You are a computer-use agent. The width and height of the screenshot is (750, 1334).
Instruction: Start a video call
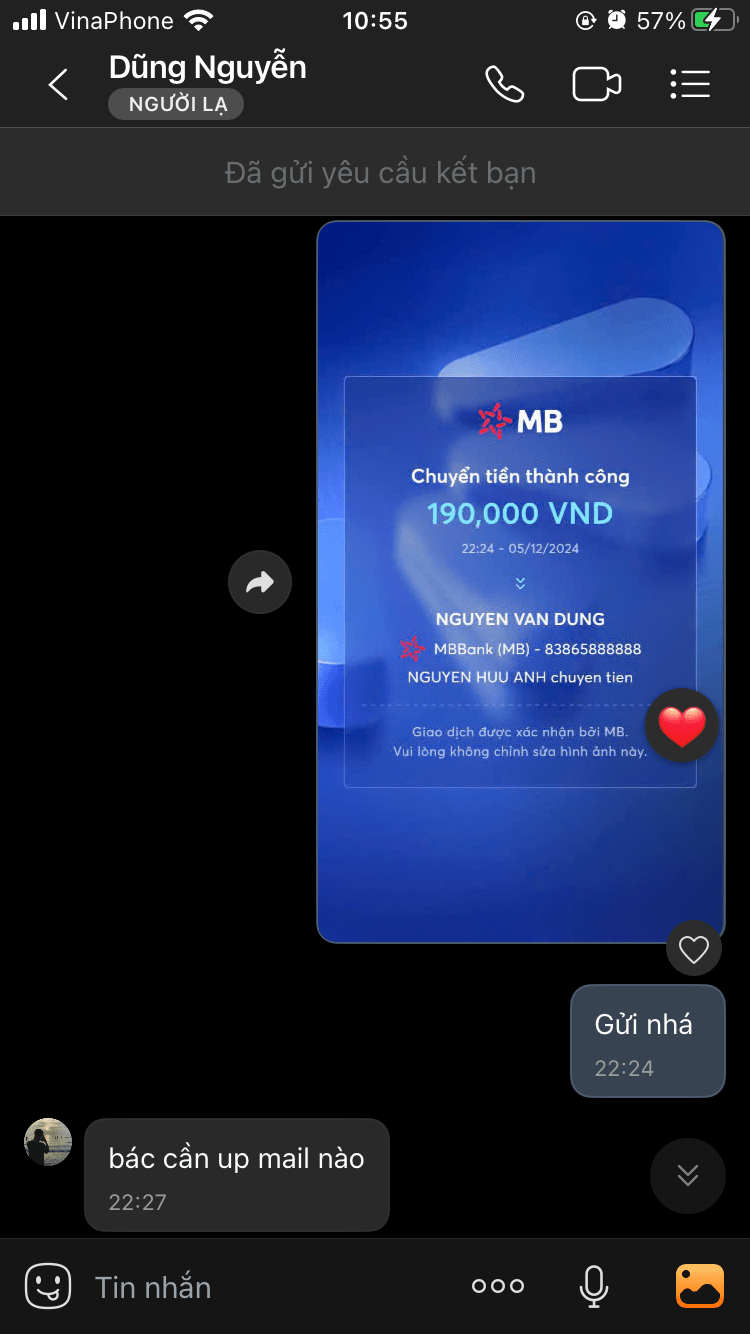pos(597,85)
